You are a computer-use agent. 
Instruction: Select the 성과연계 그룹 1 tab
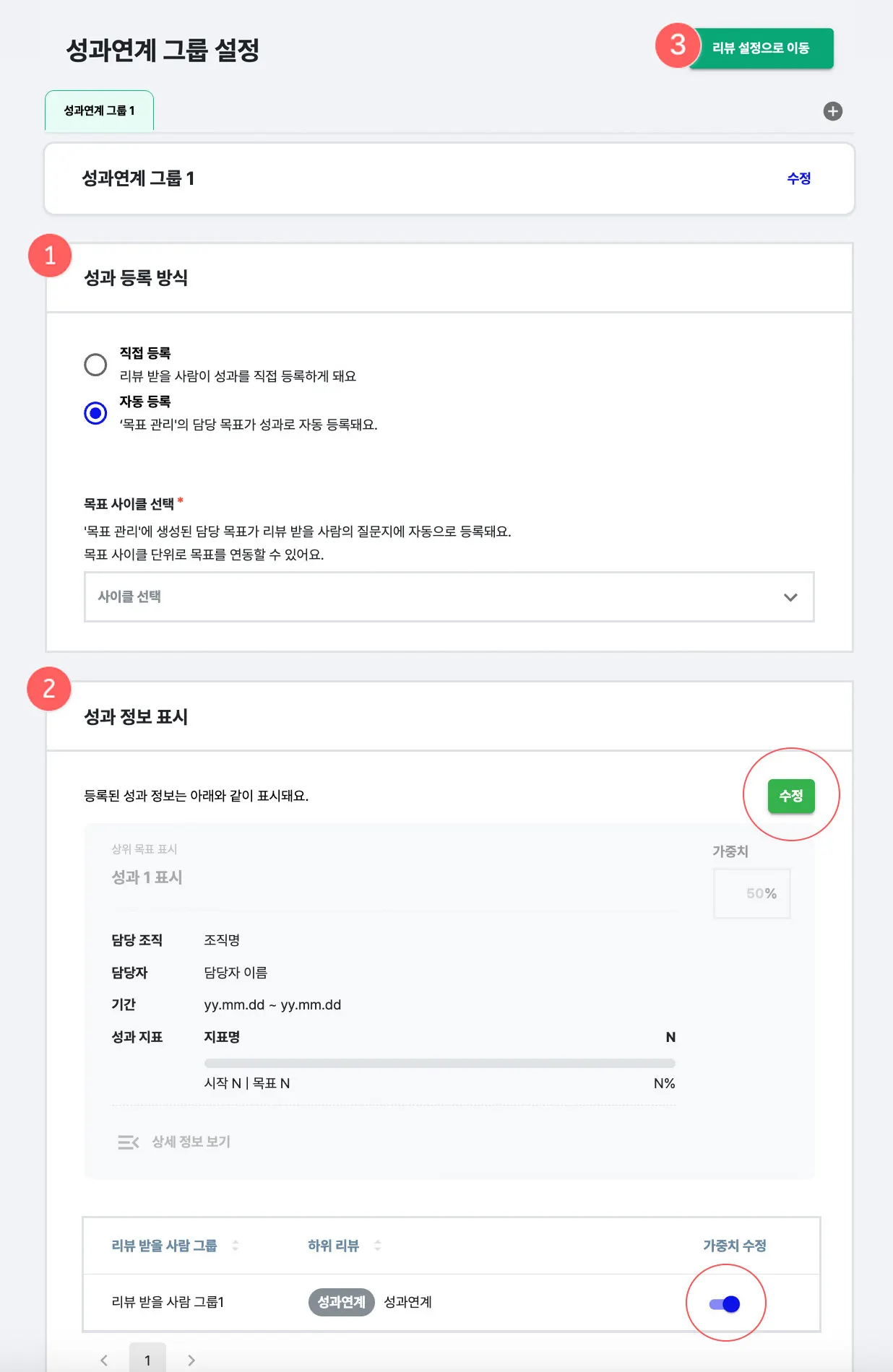(x=99, y=110)
